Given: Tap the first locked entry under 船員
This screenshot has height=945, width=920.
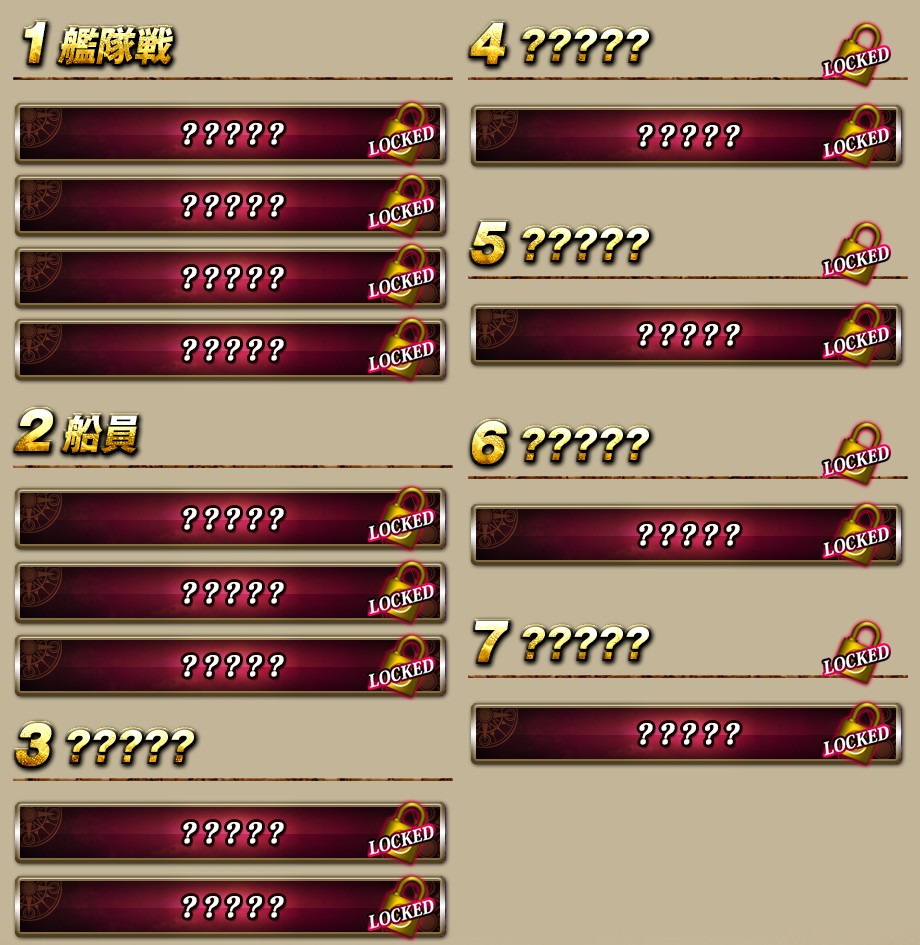Looking at the screenshot, I should point(230,519).
